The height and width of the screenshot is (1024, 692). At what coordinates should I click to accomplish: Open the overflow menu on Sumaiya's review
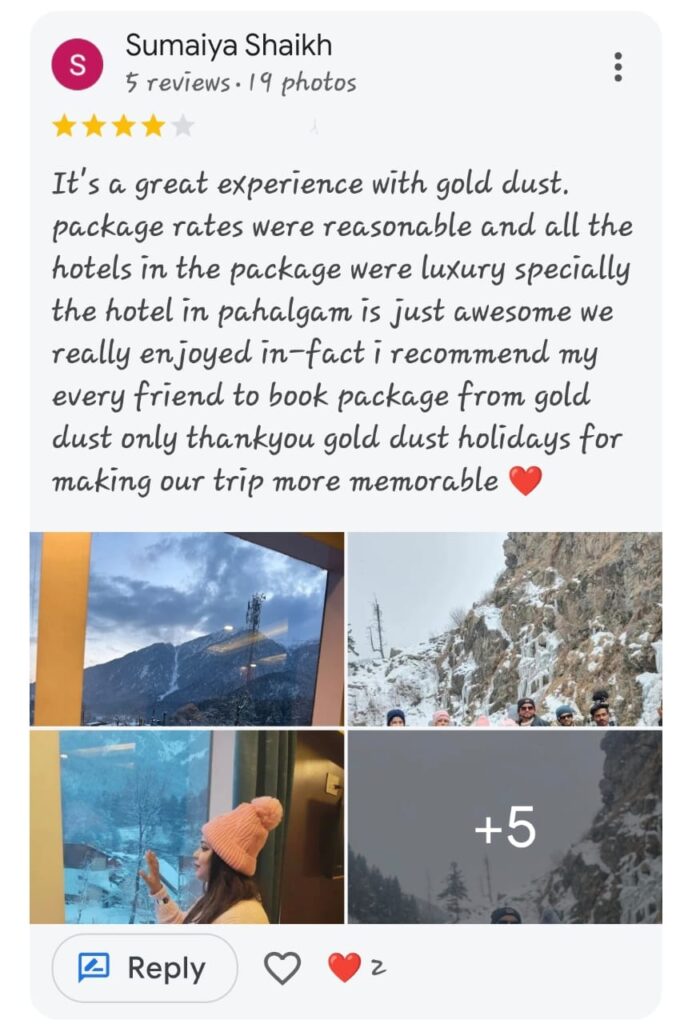click(x=618, y=66)
